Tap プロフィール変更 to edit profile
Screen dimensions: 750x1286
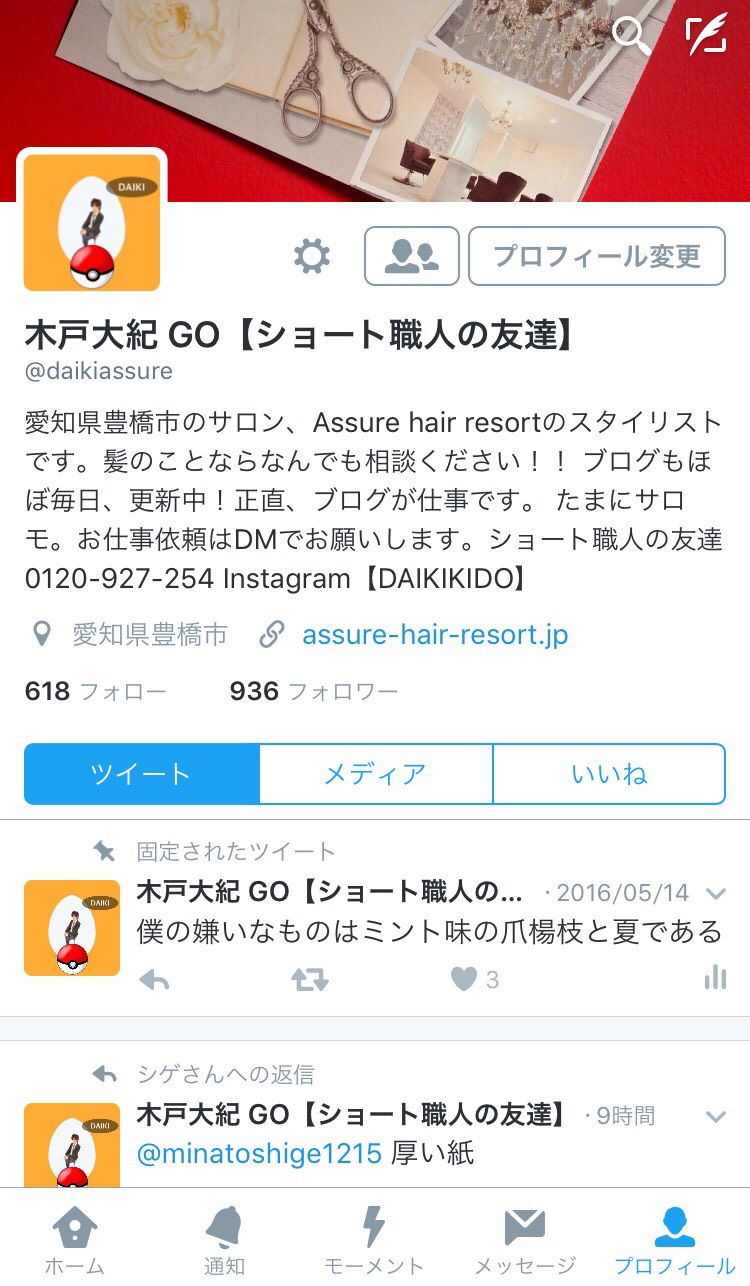(x=597, y=256)
